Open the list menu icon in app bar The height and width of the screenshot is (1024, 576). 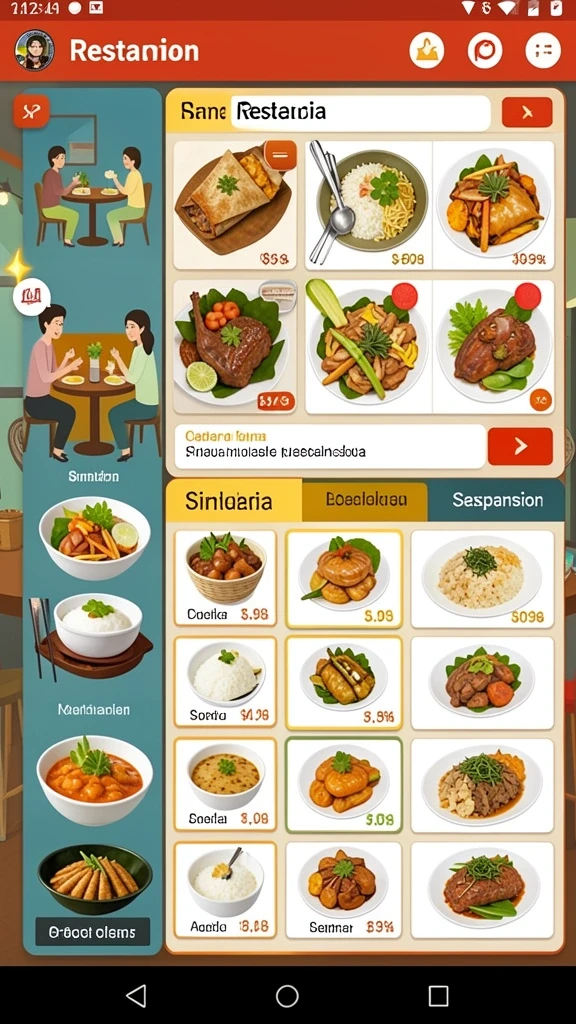[x=543, y=50]
